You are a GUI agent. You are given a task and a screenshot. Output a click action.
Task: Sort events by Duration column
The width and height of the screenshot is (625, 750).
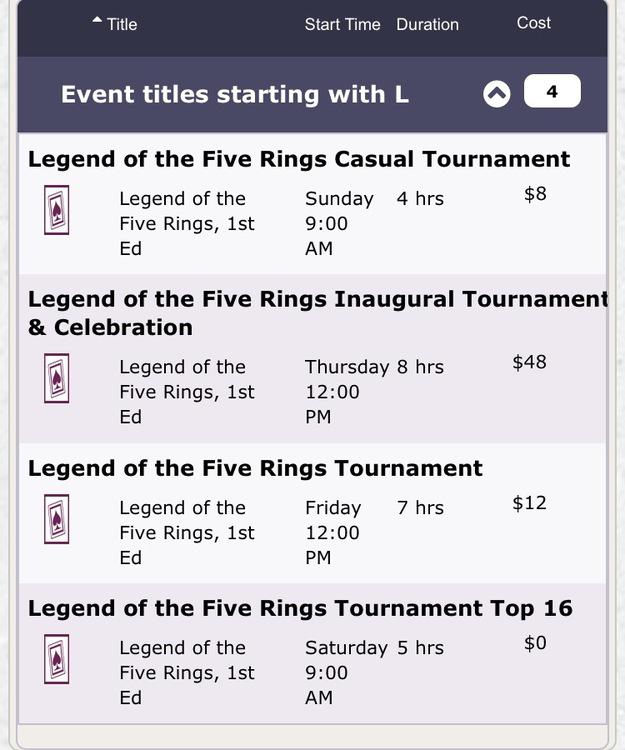pos(427,24)
